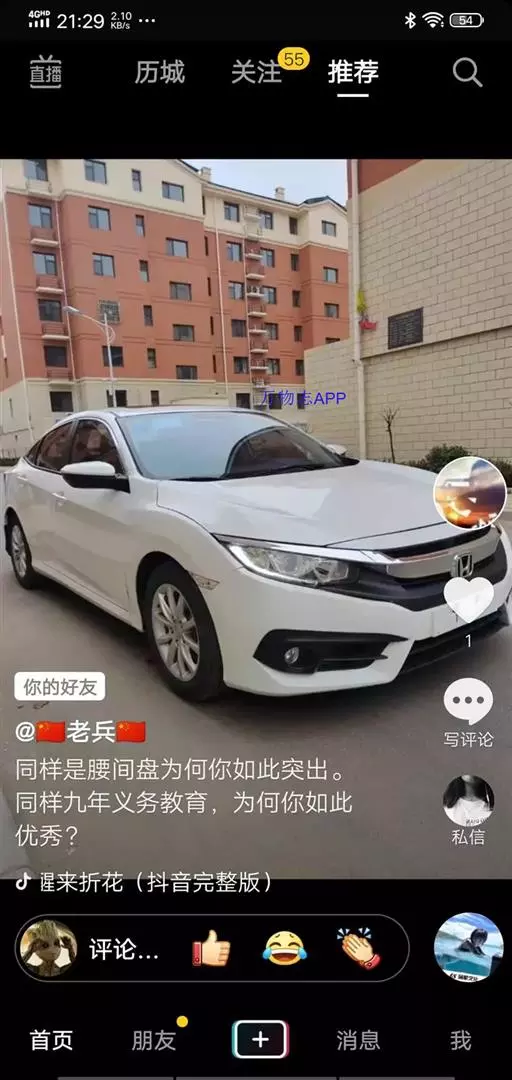This screenshot has height=1080, width=512.
Task: Open the search magnifier
Action: click(467, 72)
